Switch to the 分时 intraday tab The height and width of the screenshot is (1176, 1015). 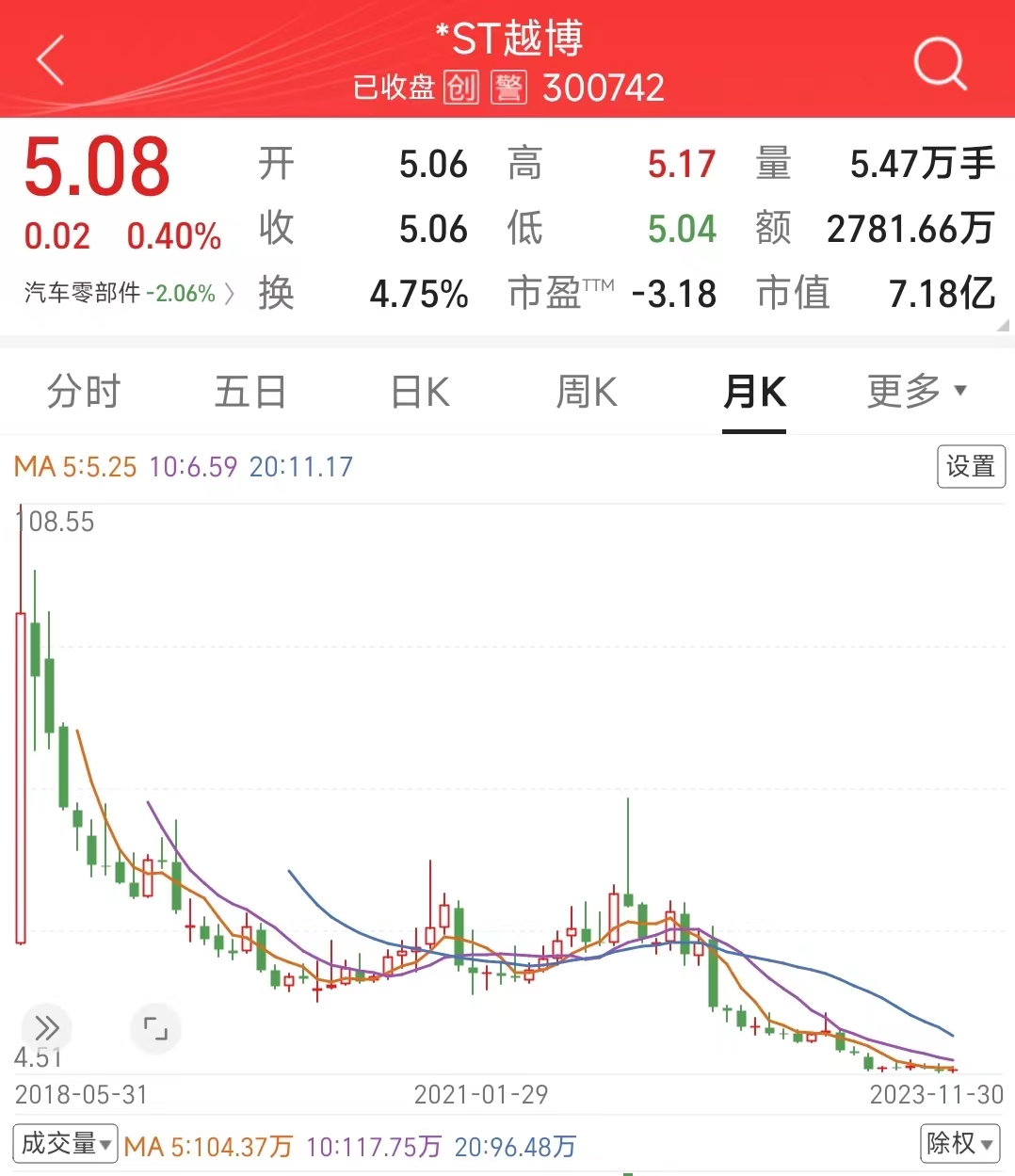point(83,392)
